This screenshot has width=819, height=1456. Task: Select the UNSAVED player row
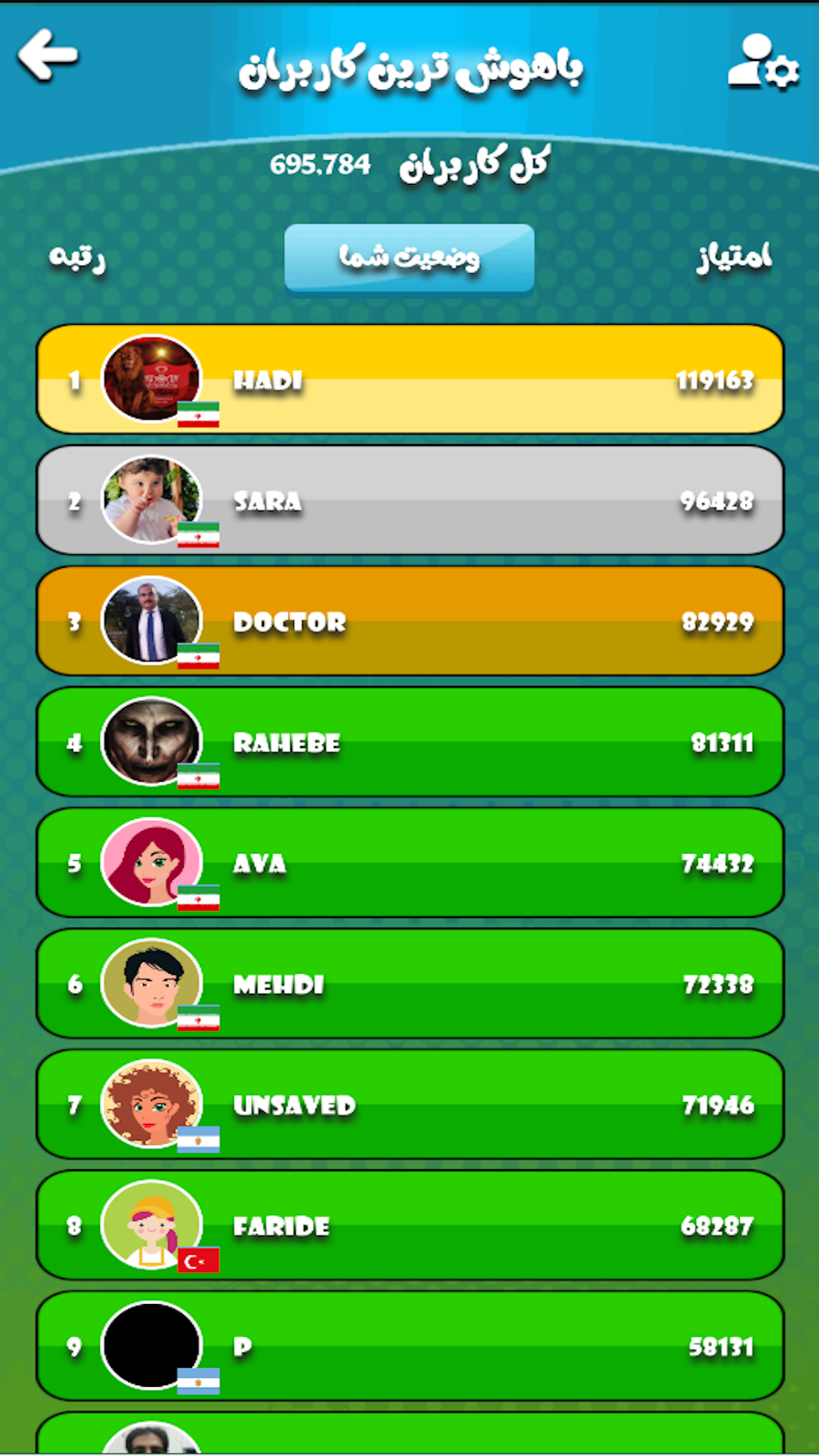(x=409, y=1105)
